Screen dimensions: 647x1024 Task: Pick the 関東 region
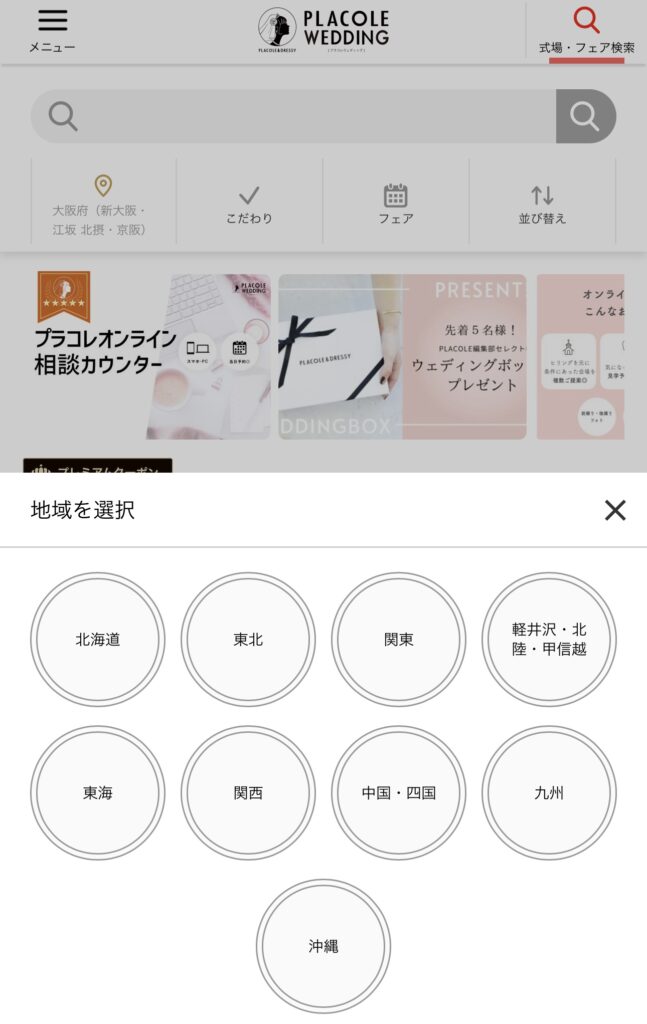pyautogui.click(x=398, y=640)
